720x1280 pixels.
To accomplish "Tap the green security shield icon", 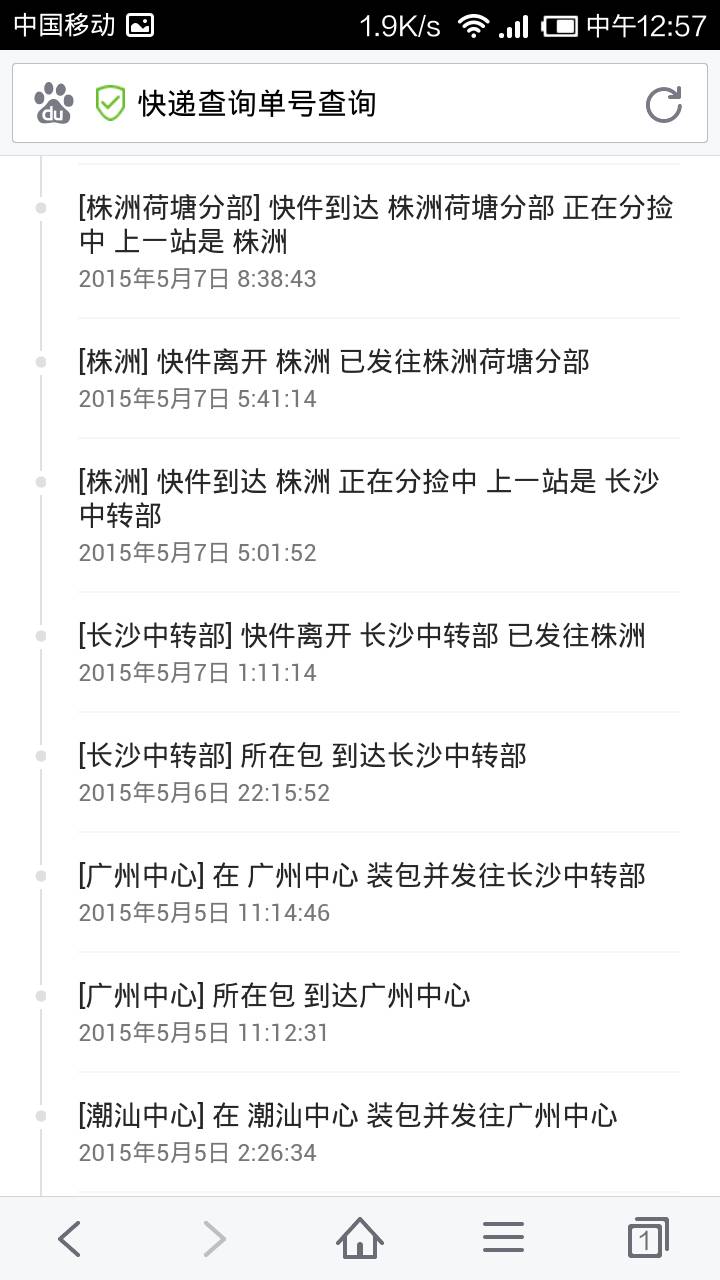I will [110, 103].
